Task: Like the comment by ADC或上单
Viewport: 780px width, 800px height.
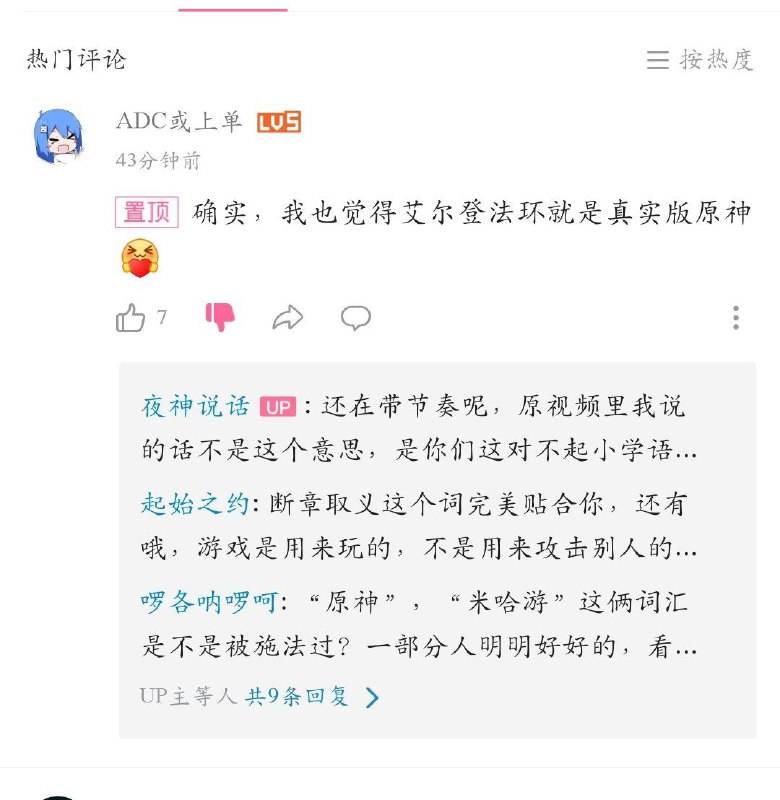Action: point(131,318)
